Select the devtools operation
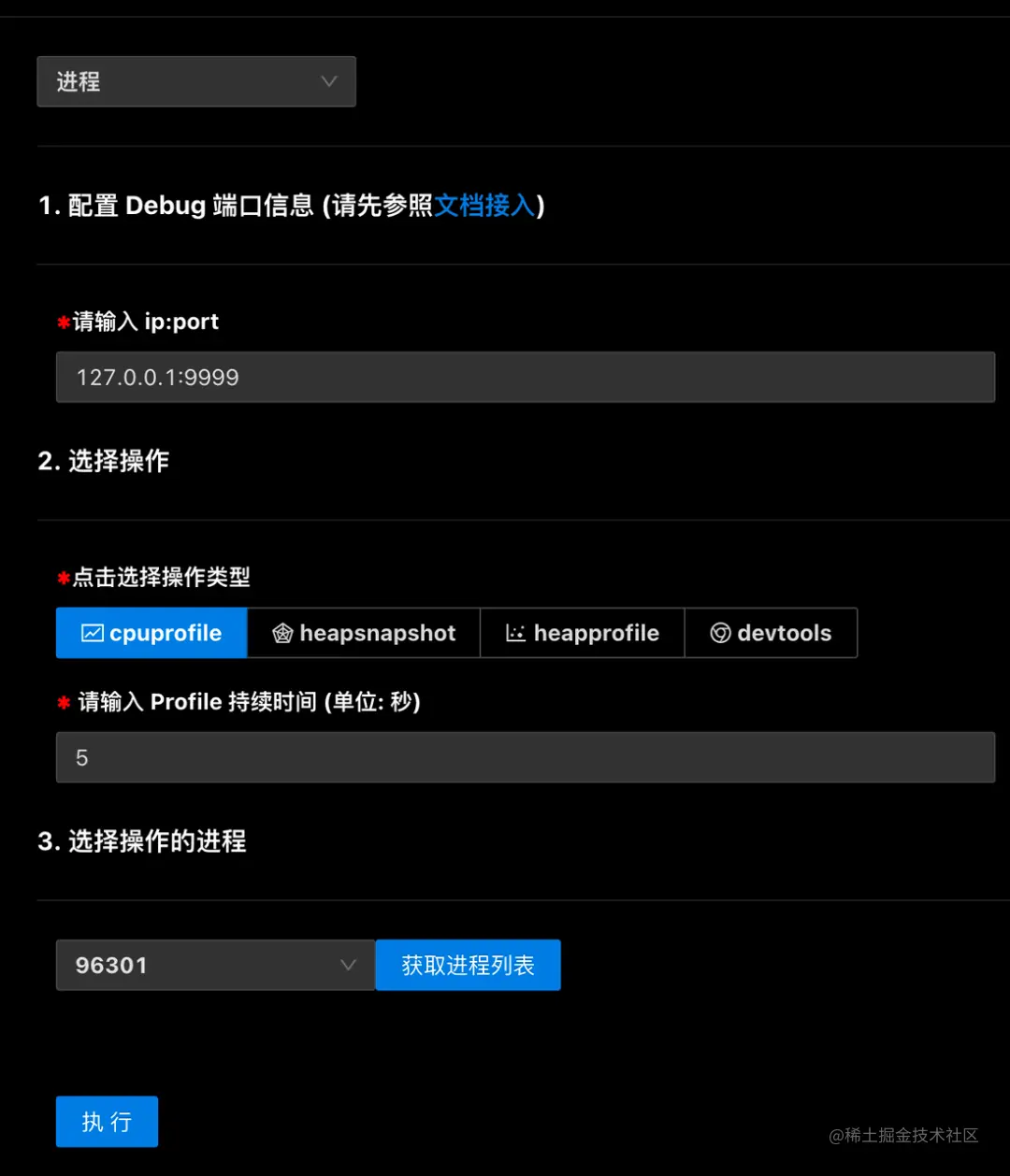This screenshot has height=1176, width=1010. (771, 633)
